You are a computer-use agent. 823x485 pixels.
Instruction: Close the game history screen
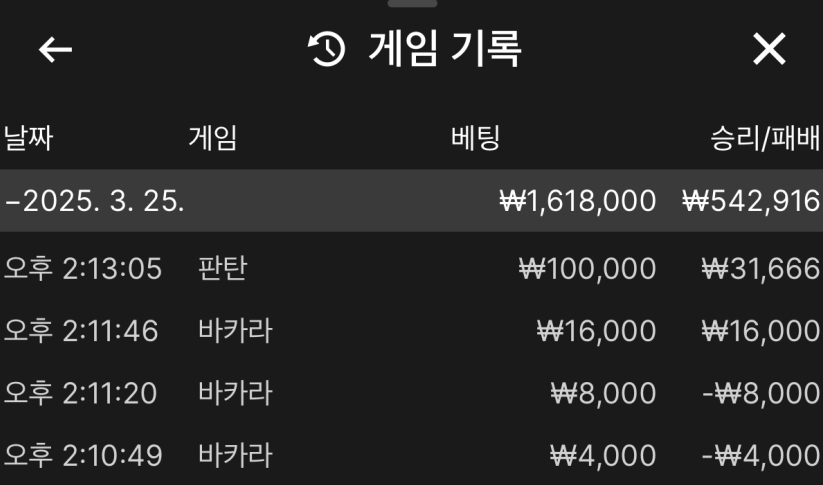[768, 49]
